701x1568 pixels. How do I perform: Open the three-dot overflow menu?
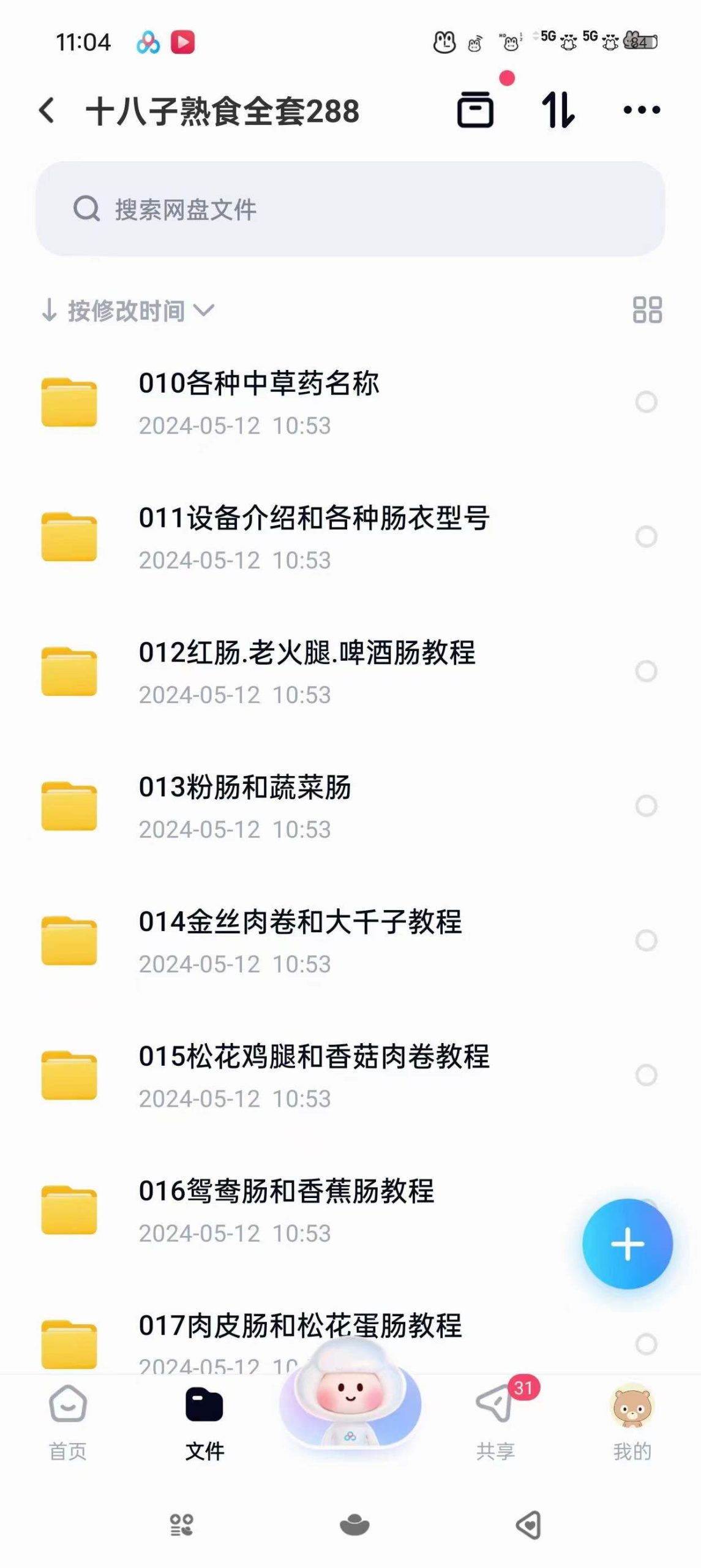click(641, 111)
